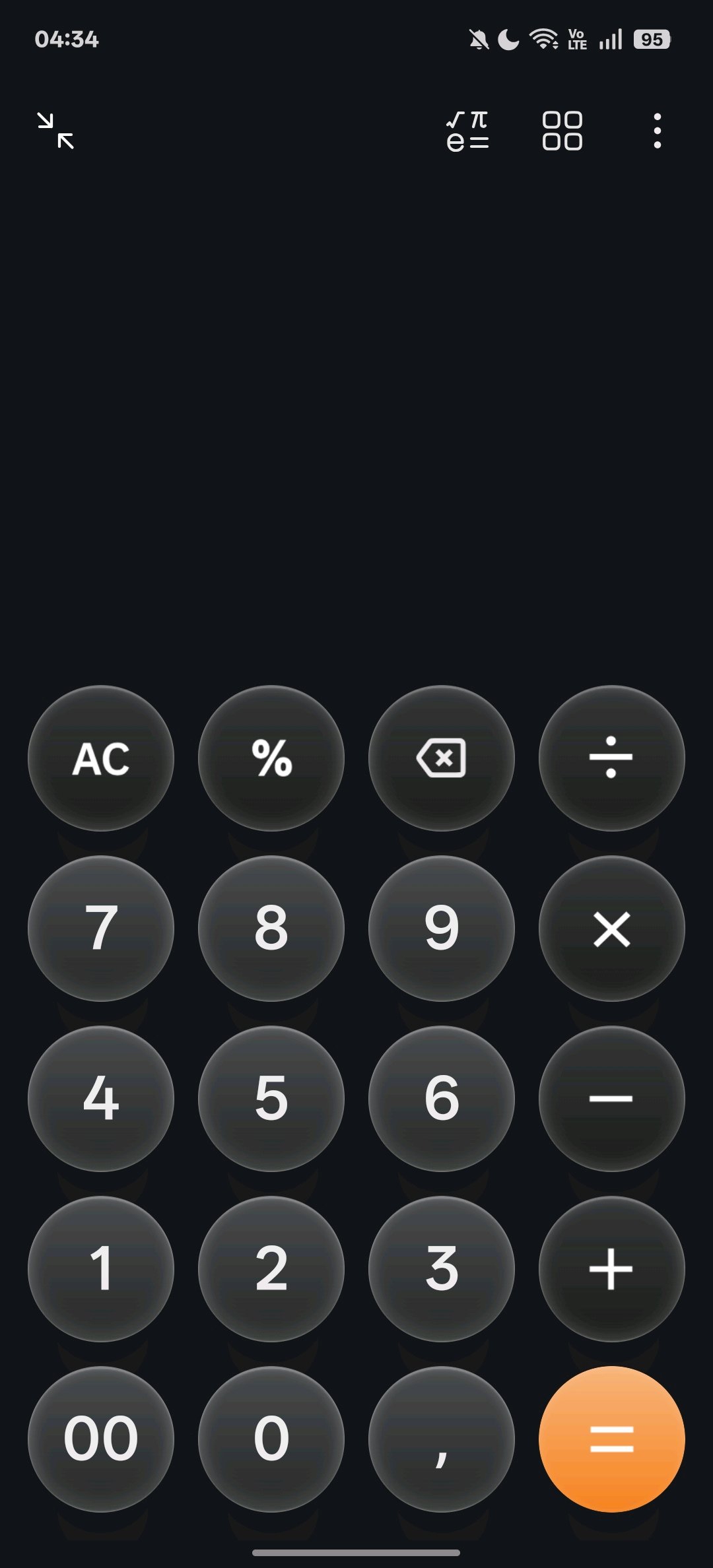Enter the digit 8
The image size is (713, 1568).
[x=271, y=929]
